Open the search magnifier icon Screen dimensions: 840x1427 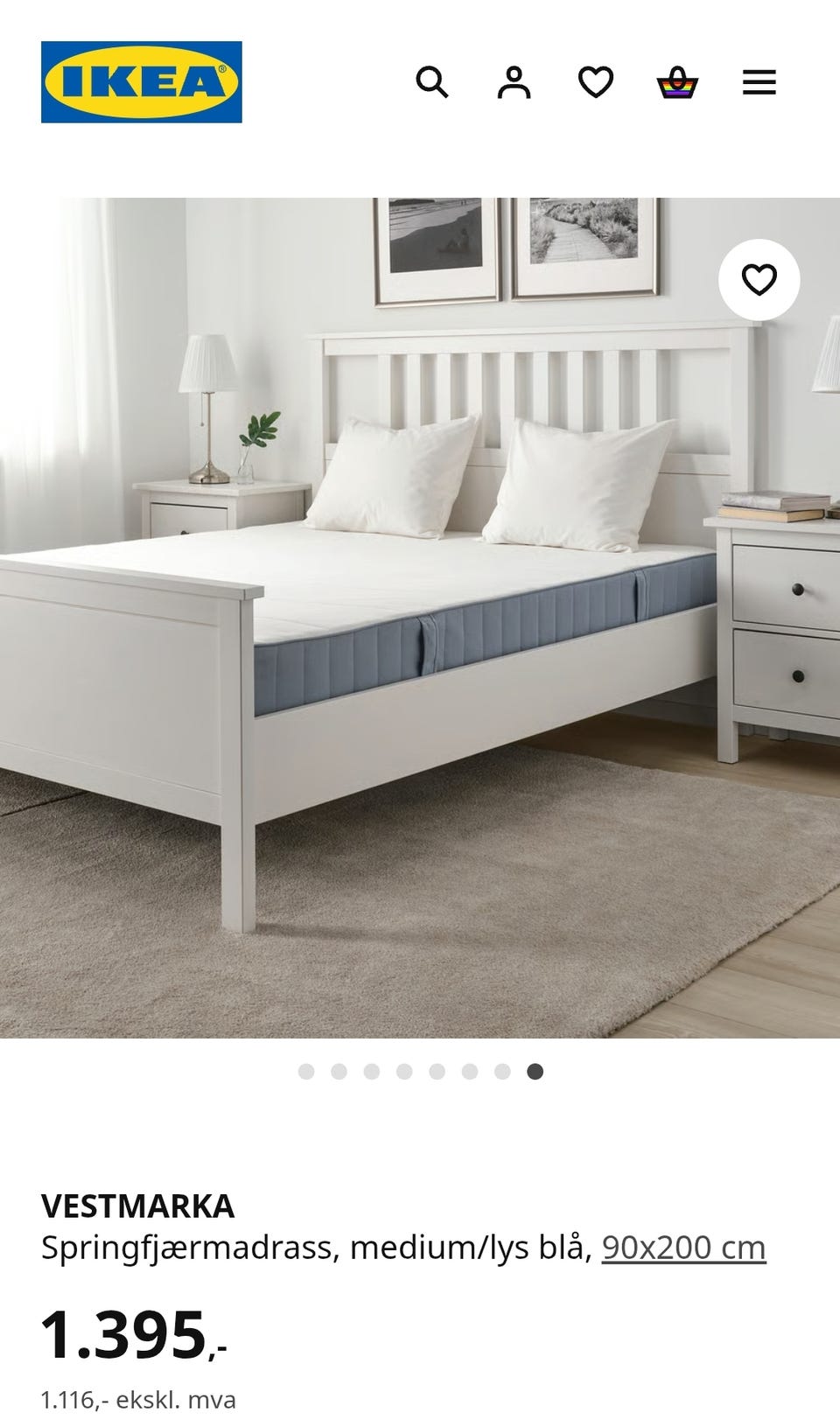tap(431, 83)
